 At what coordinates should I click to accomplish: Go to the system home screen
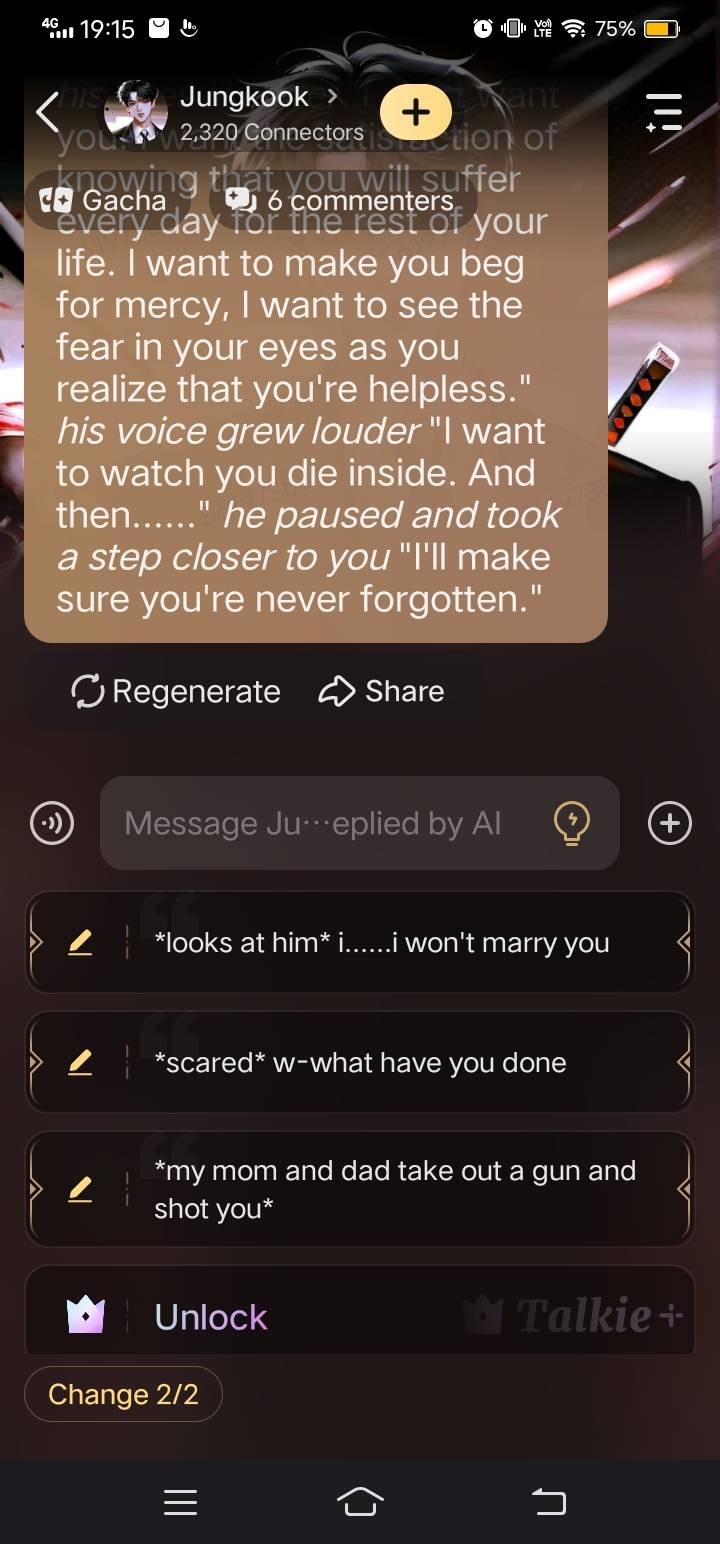pyautogui.click(x=360, y=1501)
